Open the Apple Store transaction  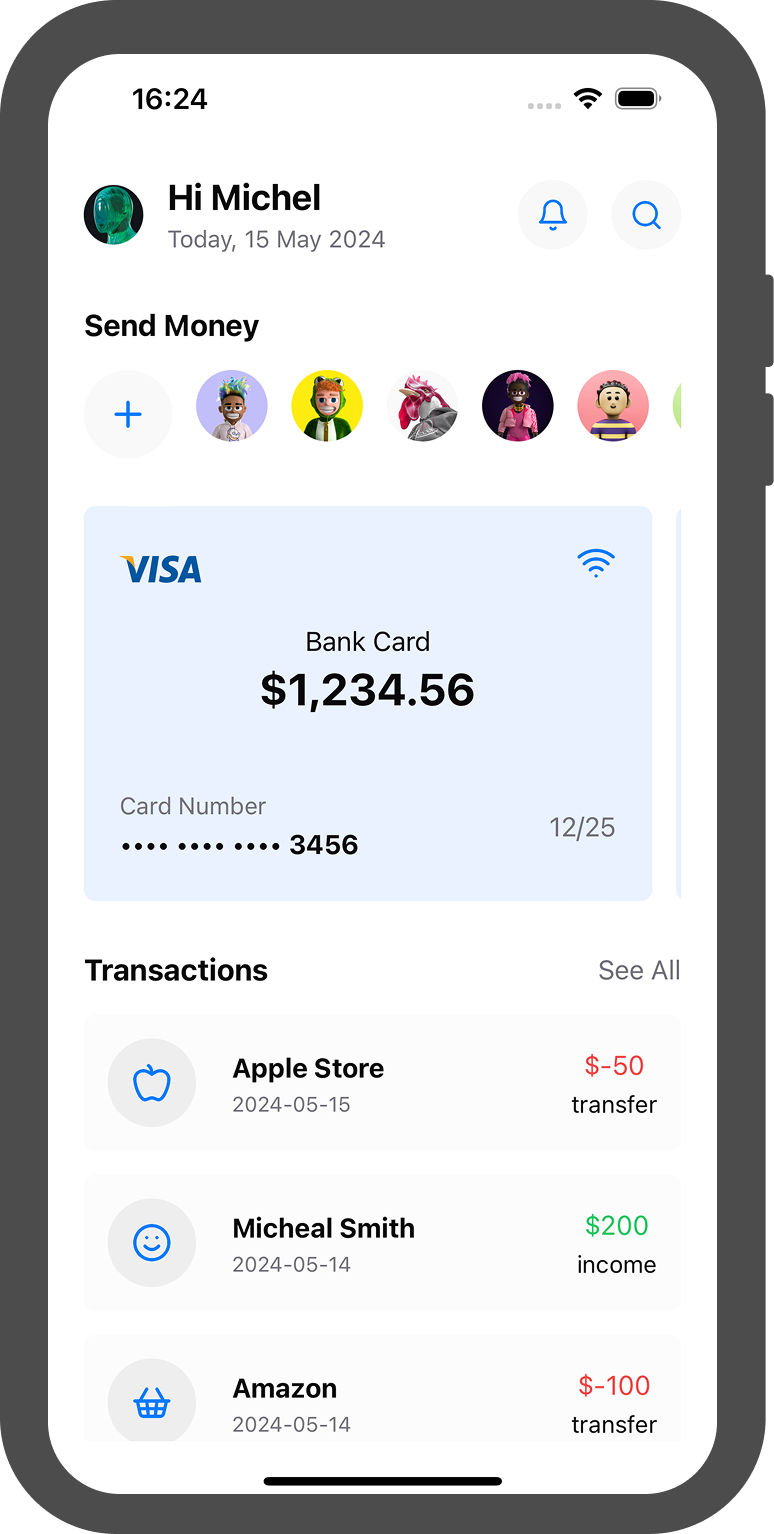382,1083
